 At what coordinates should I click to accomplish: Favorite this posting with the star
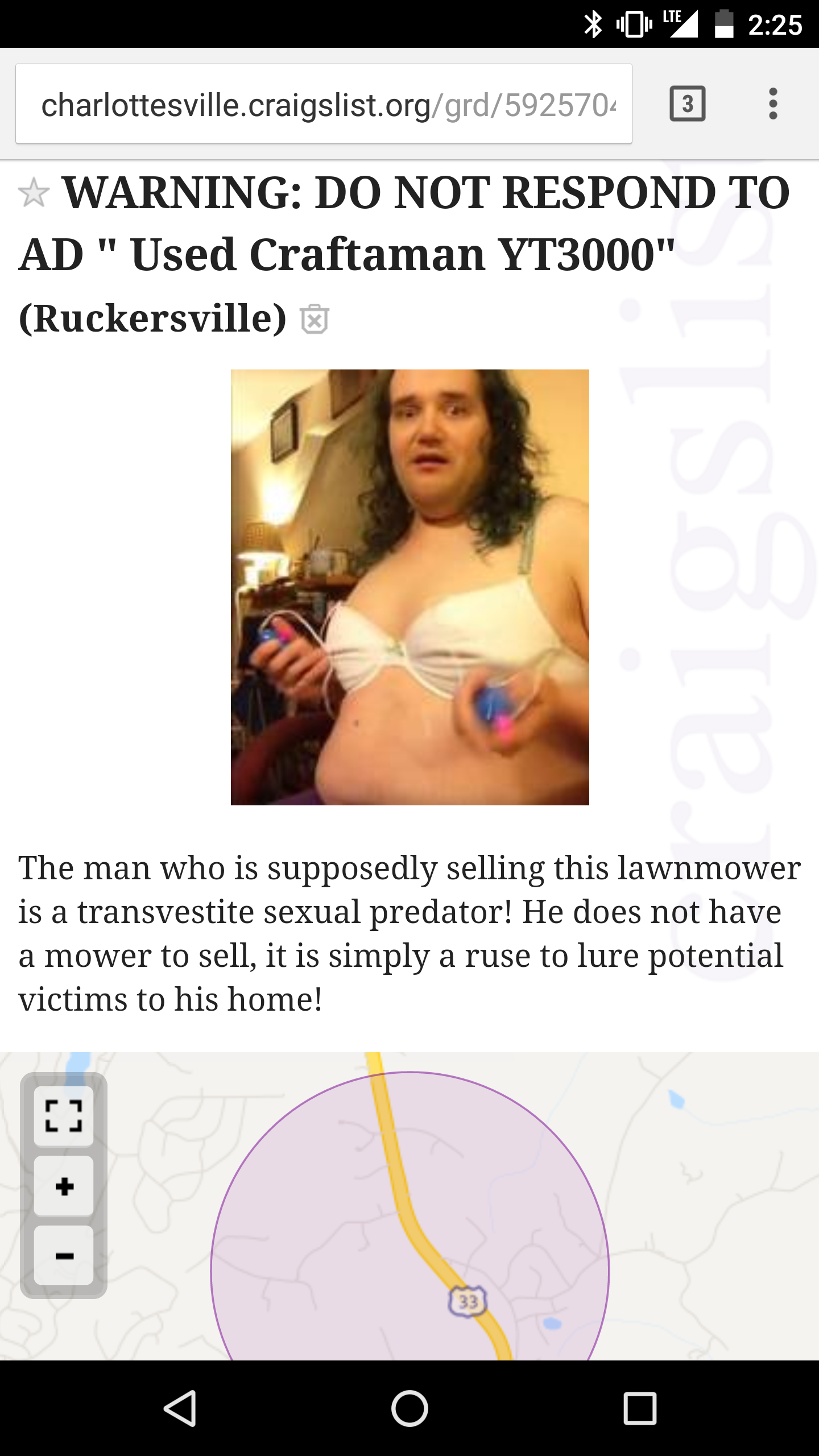tap(34, 193)
